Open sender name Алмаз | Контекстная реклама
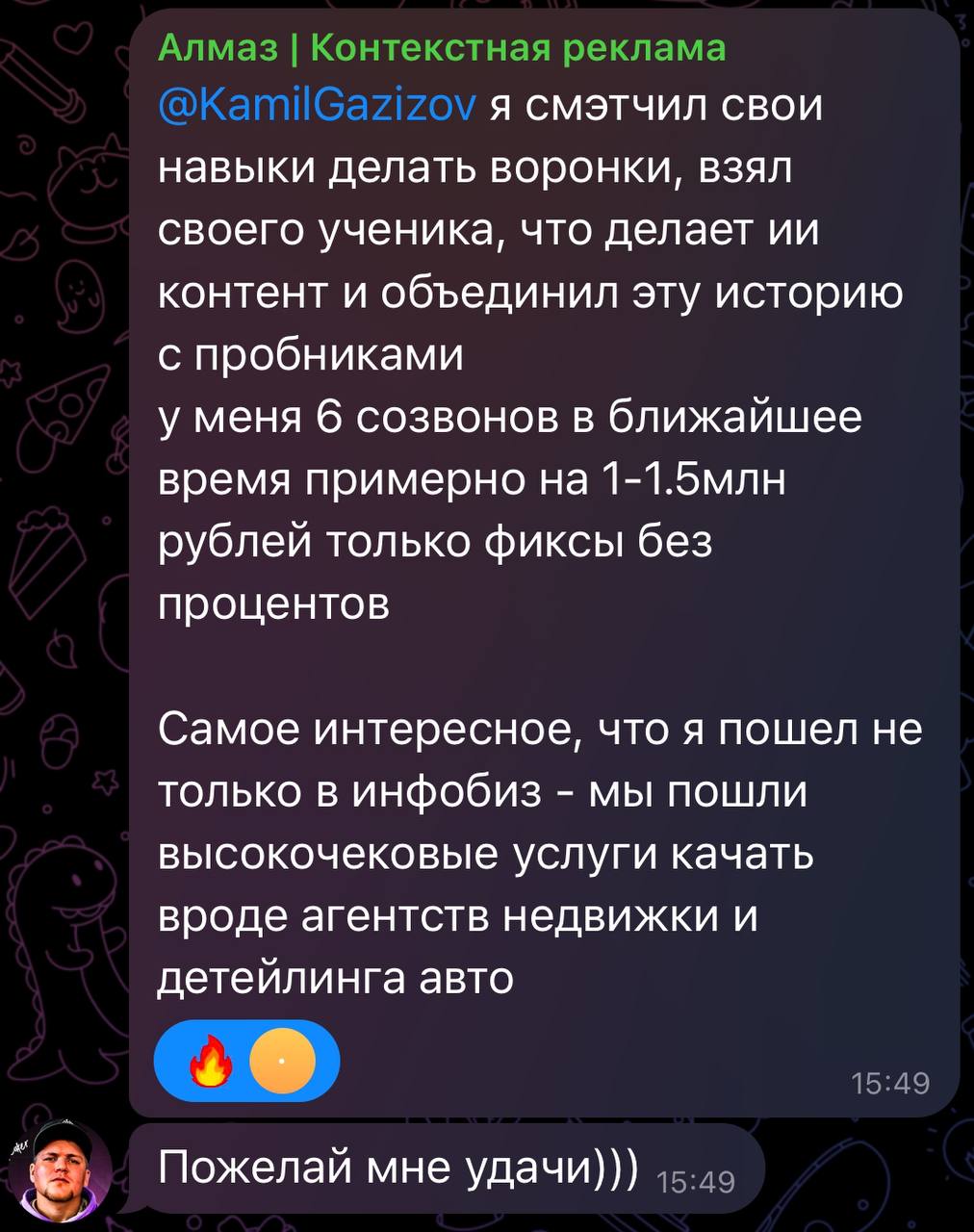The width and height of the screenshot is (974, 1232). (x=441, y=46)
